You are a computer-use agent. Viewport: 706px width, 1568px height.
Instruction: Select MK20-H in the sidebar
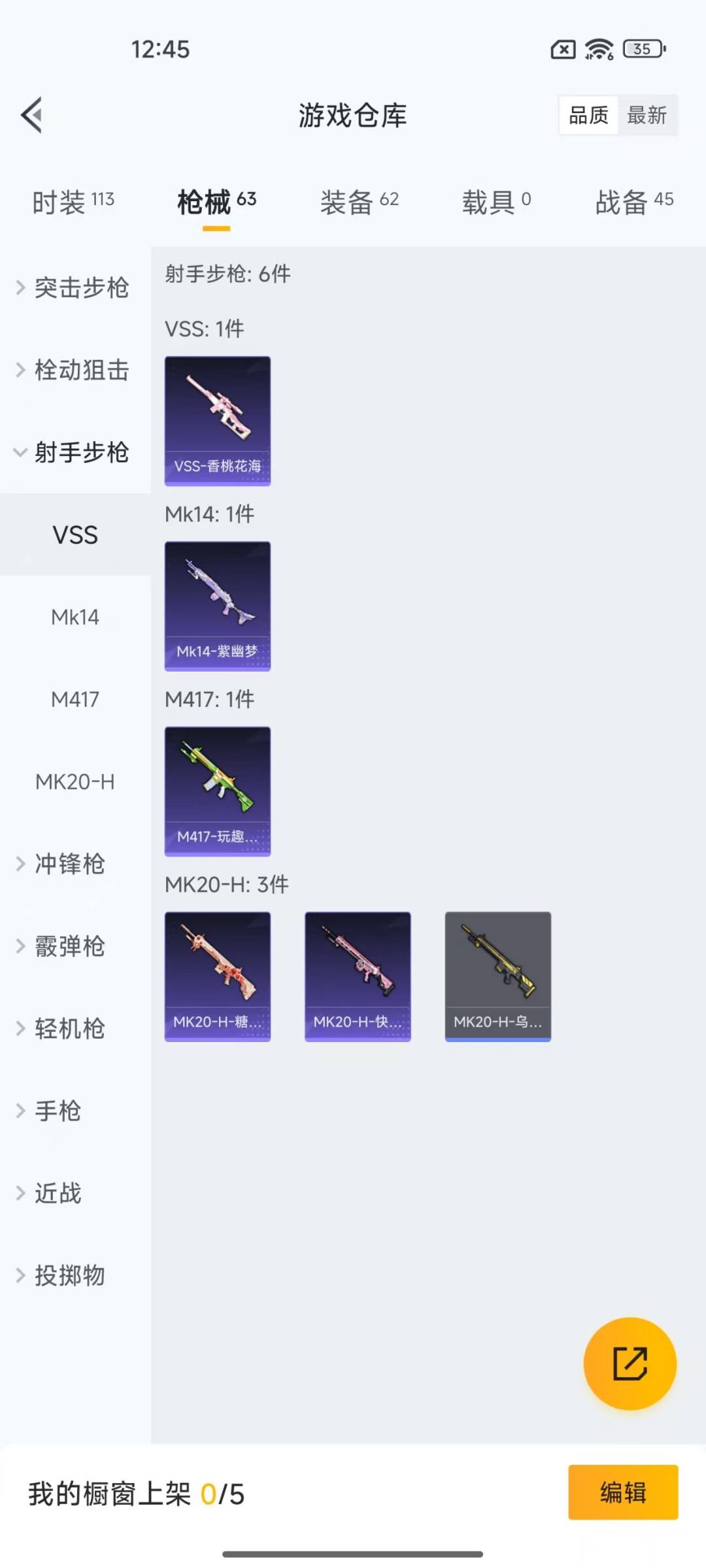[x=75, y=781]
